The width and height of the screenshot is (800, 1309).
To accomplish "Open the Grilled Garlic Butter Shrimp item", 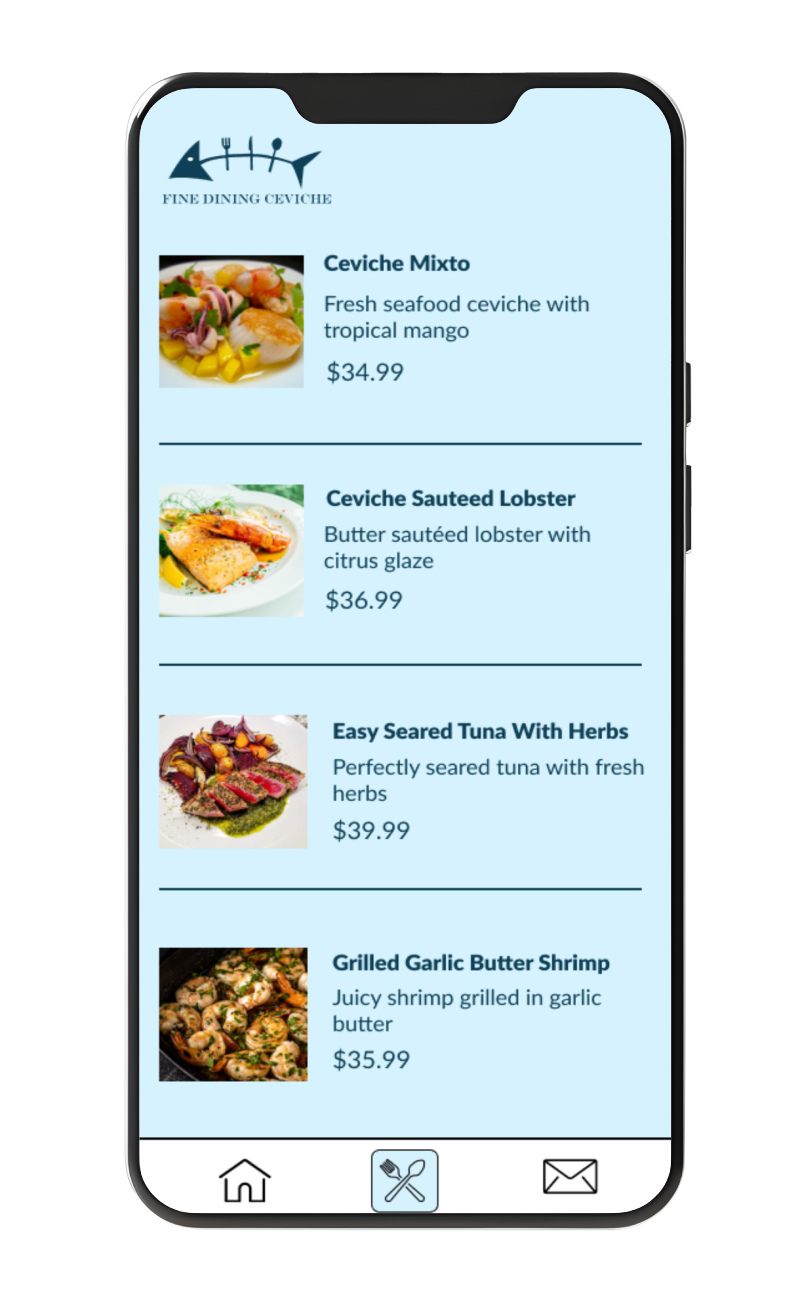I will coord(470,963).
